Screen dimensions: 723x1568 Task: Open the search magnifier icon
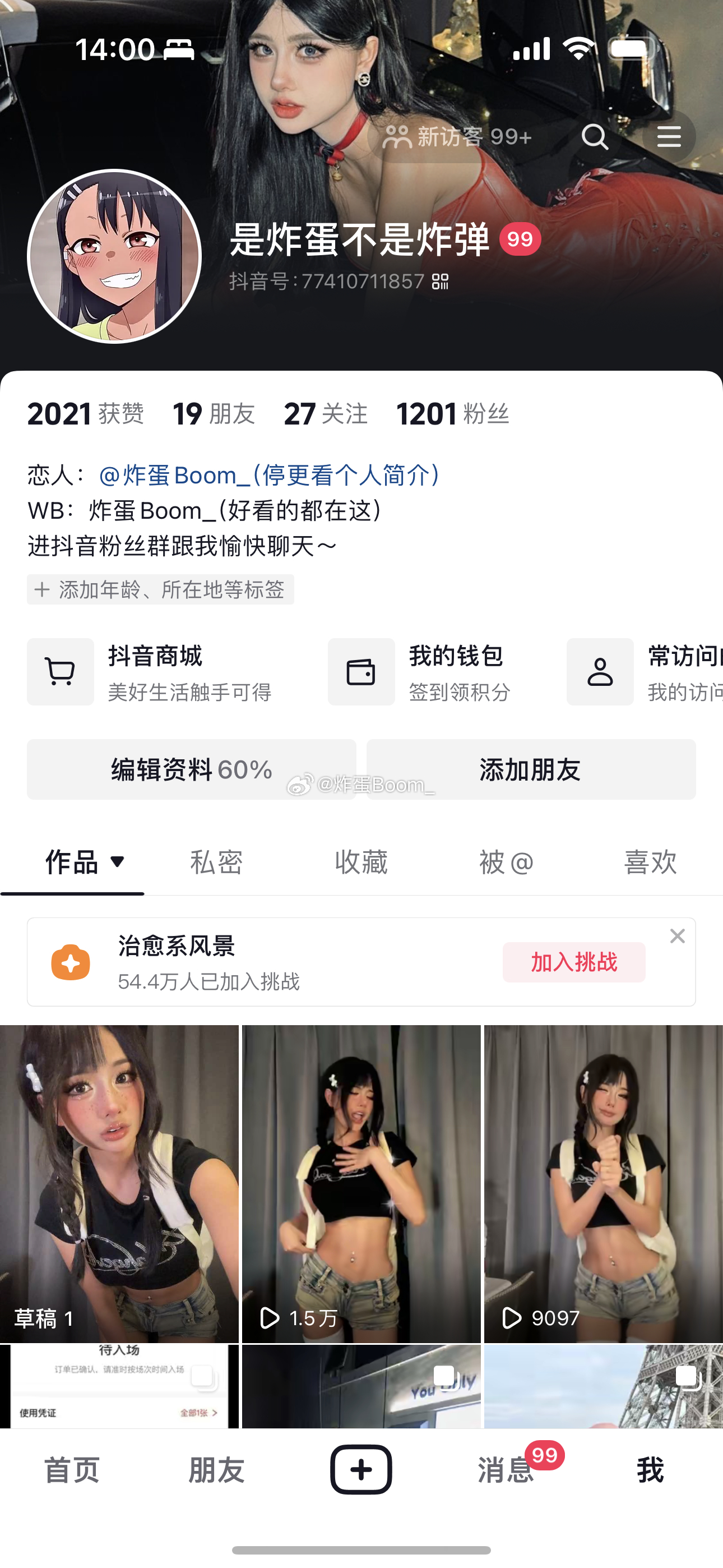595,137
